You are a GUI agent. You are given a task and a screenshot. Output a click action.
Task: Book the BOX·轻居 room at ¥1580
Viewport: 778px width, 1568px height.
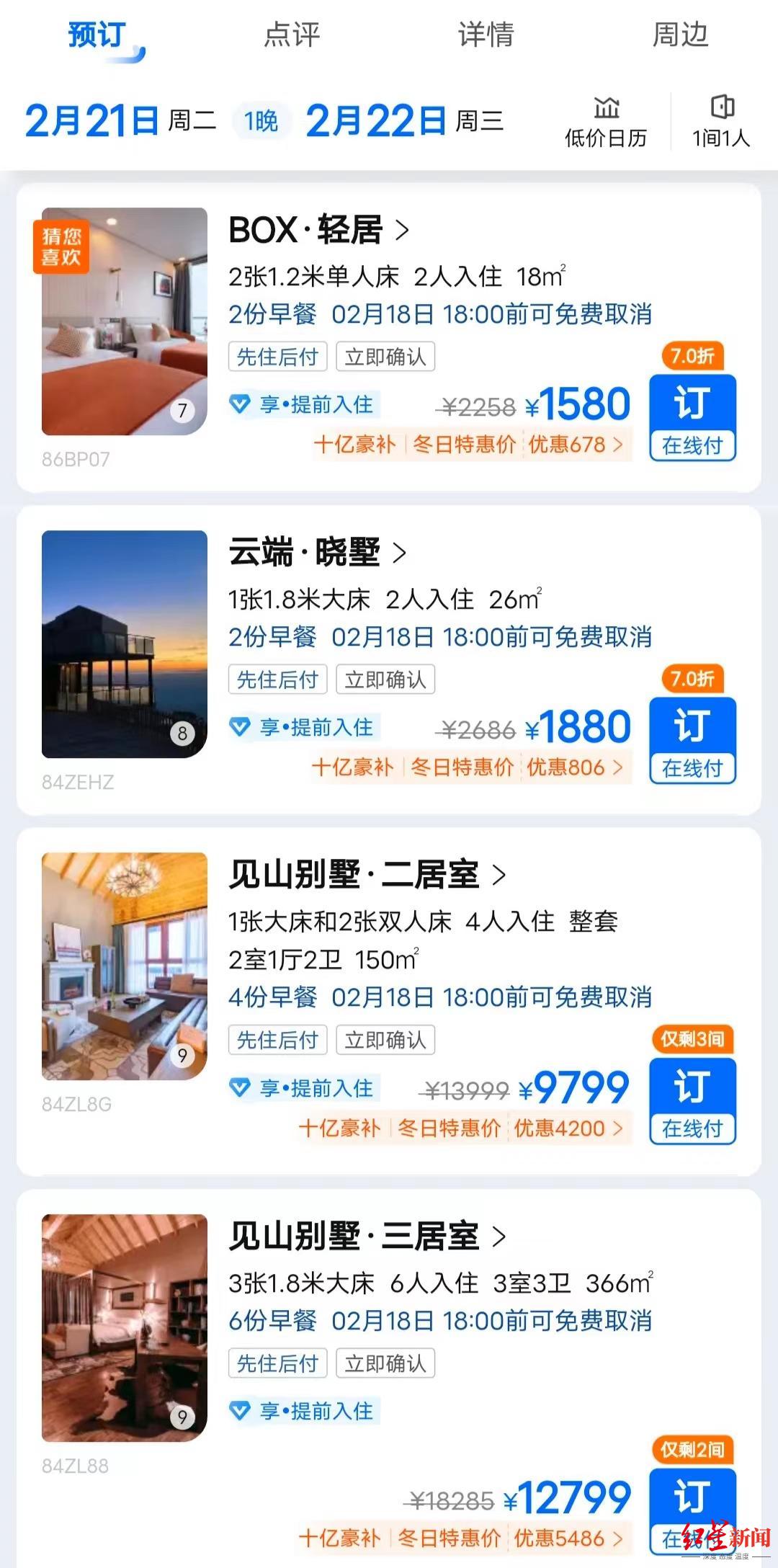point(692,417)
